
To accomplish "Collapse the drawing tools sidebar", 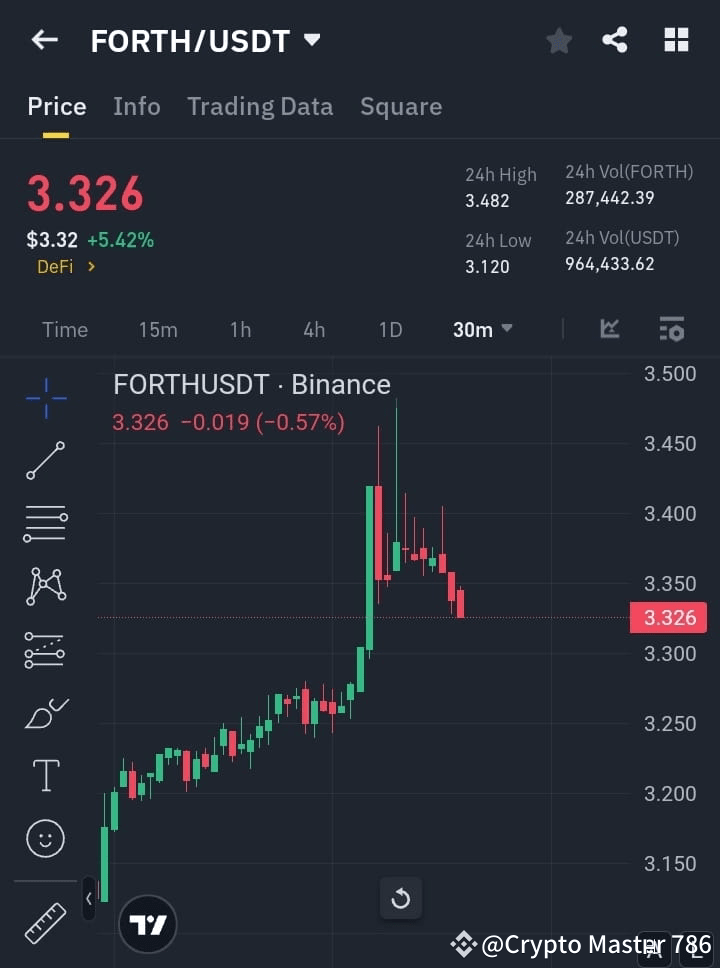I will (88, 896).
